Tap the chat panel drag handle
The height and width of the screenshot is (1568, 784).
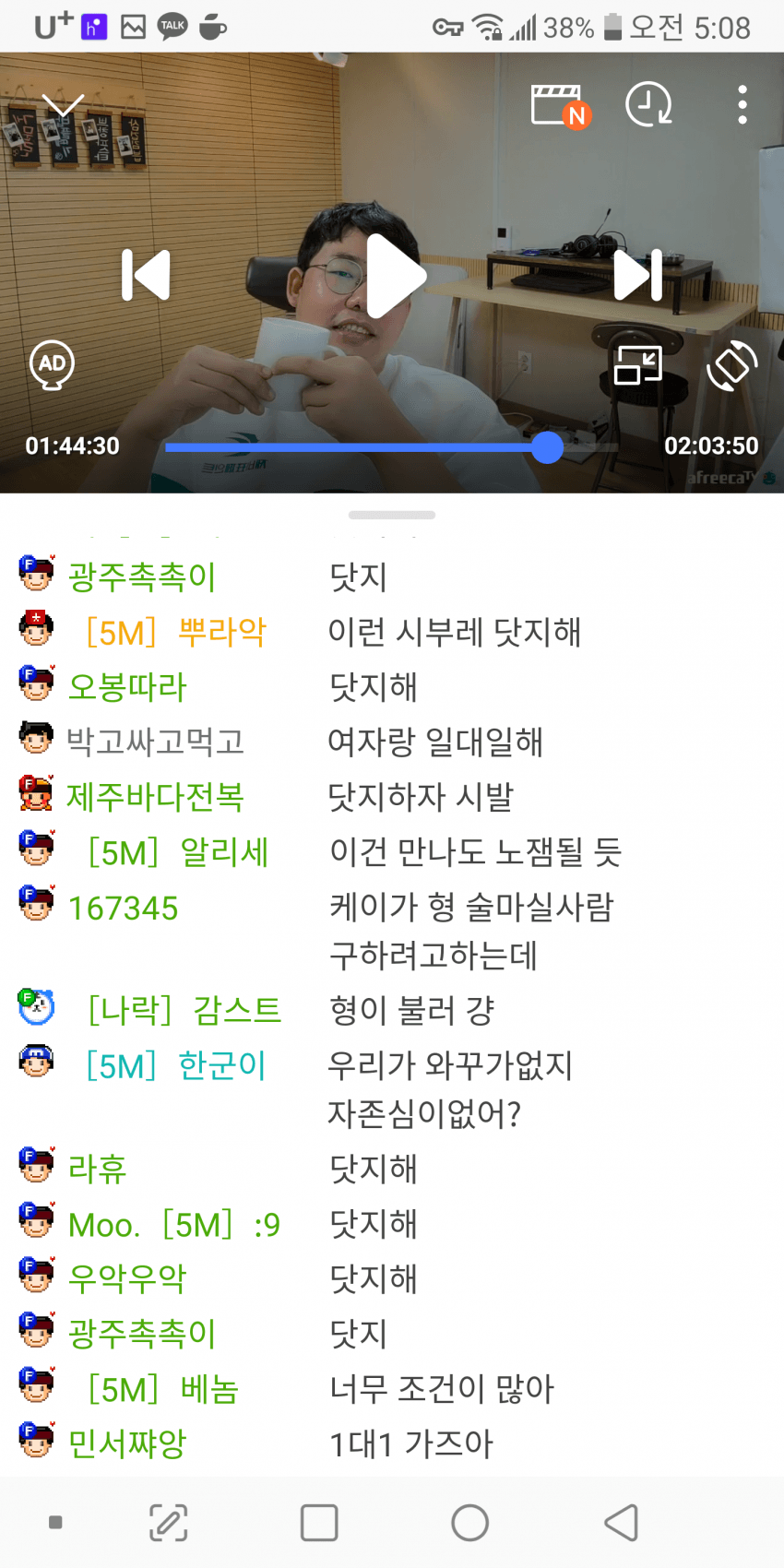392,515
